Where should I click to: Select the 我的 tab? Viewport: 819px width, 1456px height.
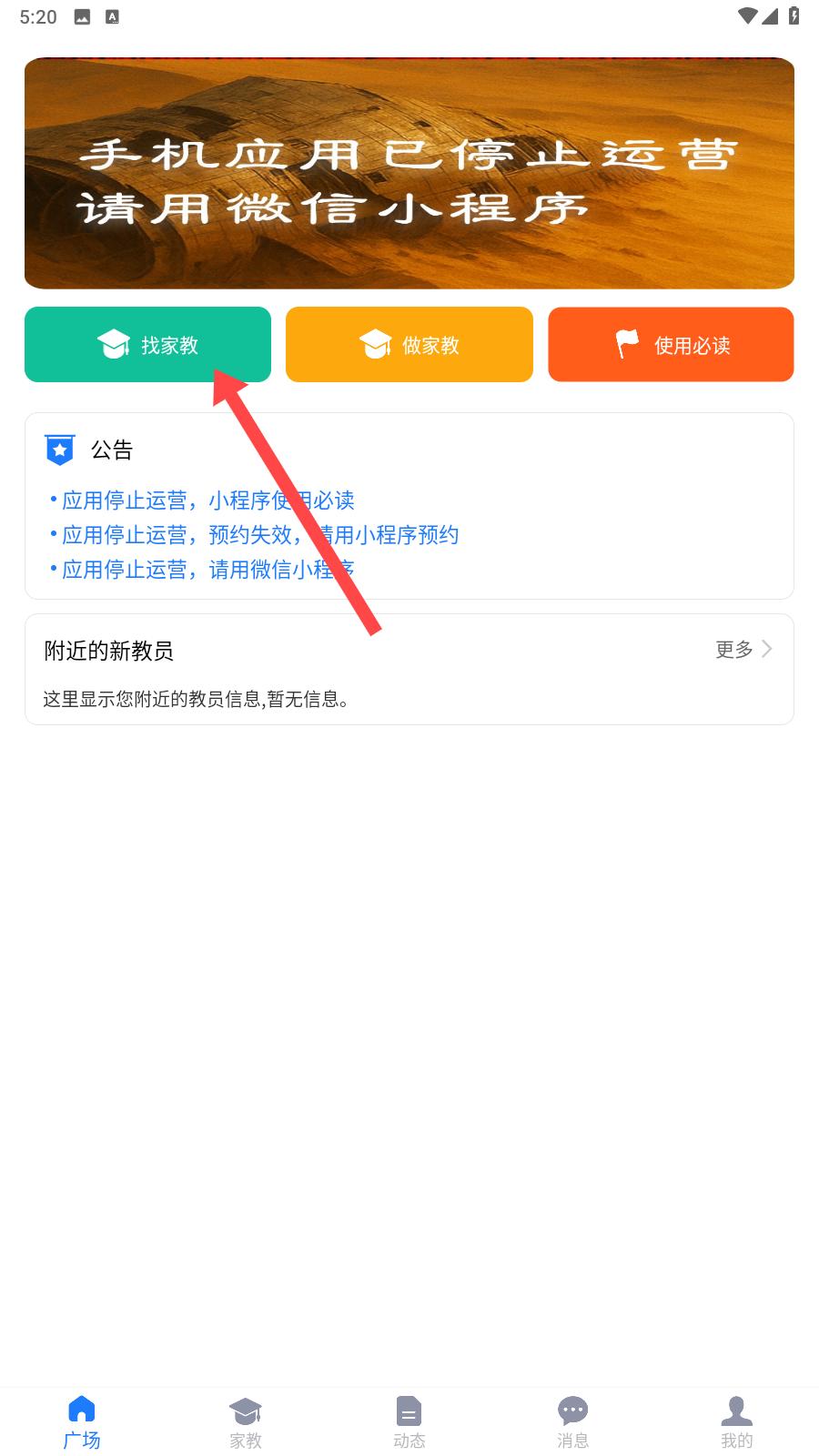click(x=737, y=1422)
